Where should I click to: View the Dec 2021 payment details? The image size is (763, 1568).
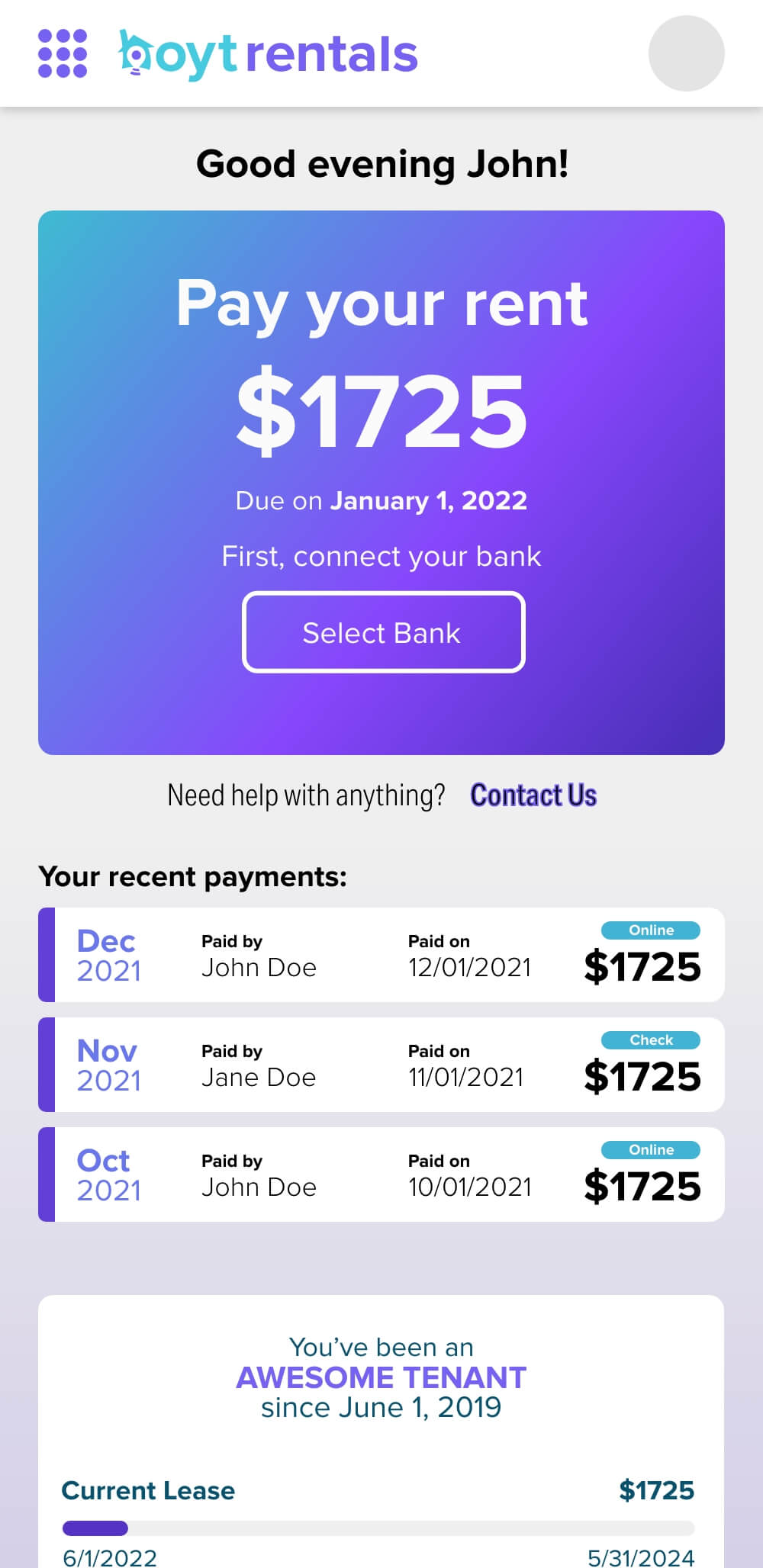coord(381,955)
